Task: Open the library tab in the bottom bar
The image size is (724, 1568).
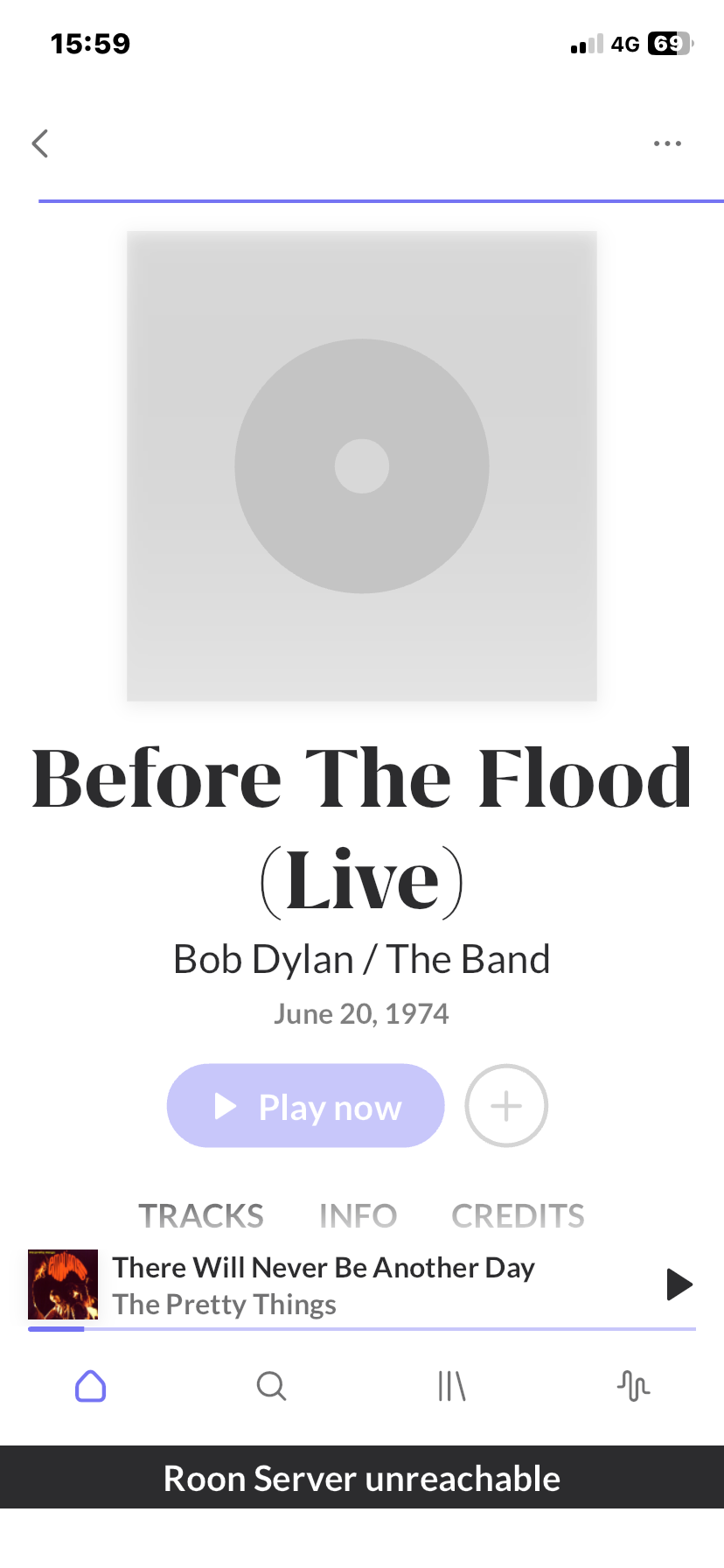Action: click(x=452, y=1386)
